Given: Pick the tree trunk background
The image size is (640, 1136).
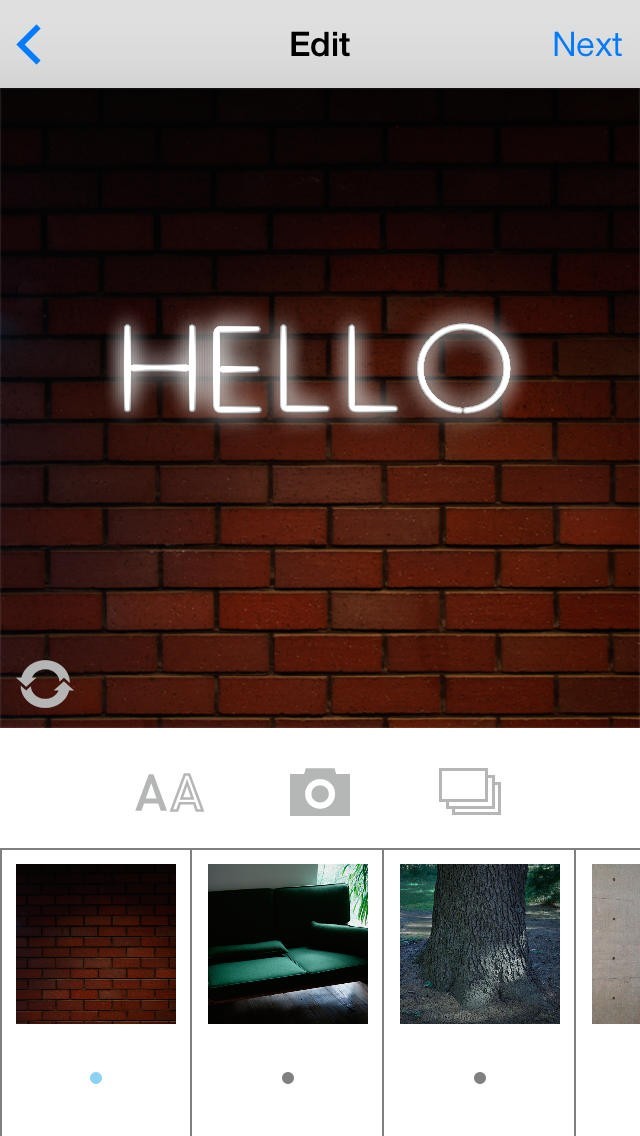Looking at the screenshot, I should [x=480, y=943].
